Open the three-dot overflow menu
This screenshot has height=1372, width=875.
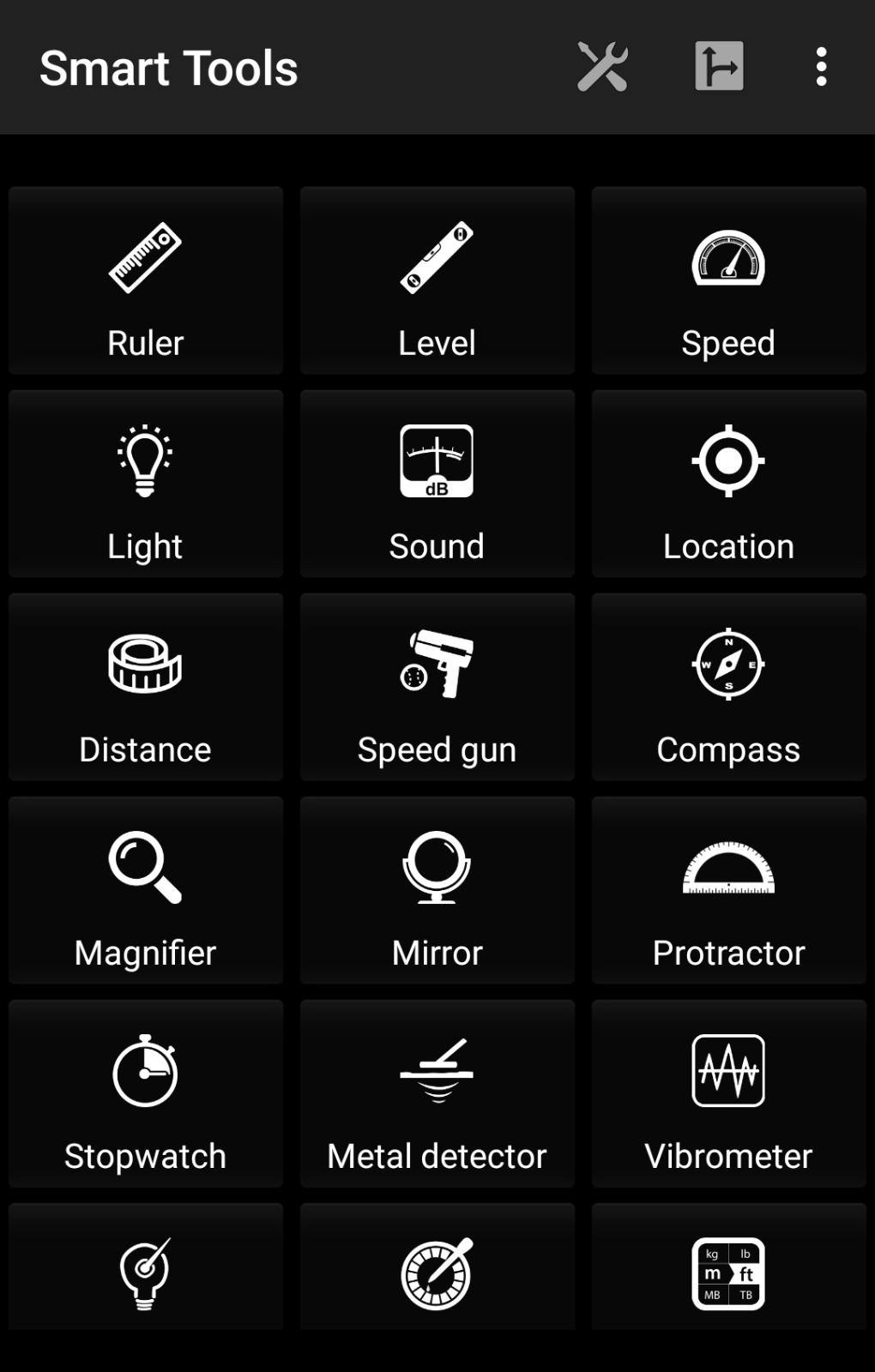click(821, 67)
